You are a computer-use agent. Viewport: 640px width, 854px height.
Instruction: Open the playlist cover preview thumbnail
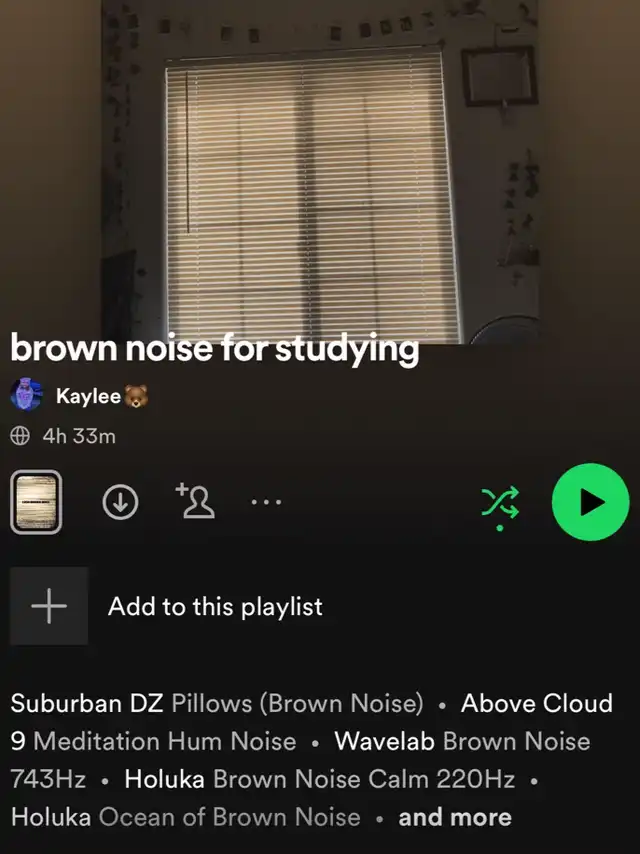[36, 503]
